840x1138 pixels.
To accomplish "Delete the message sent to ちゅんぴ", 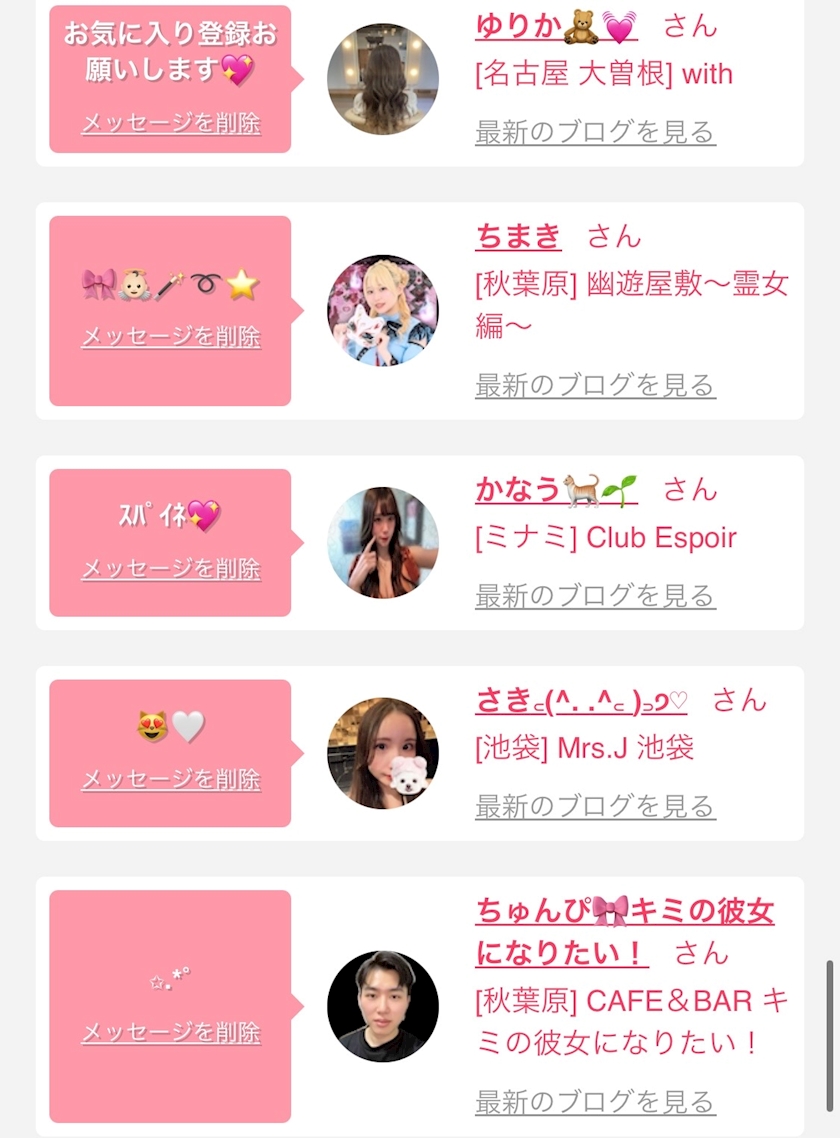I will (x=171, y=1031).
